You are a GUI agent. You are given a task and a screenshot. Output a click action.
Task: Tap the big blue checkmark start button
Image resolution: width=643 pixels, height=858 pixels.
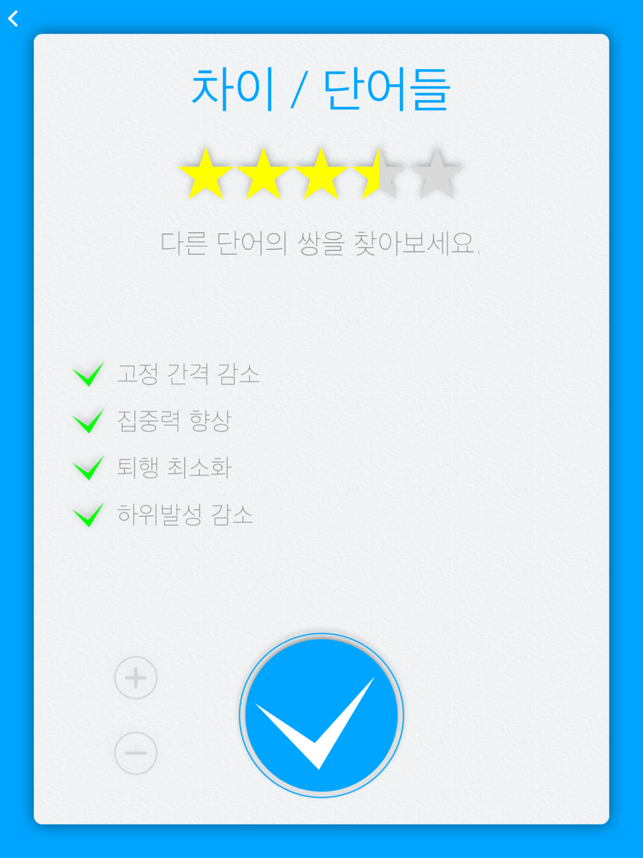[x=321, y=716]
